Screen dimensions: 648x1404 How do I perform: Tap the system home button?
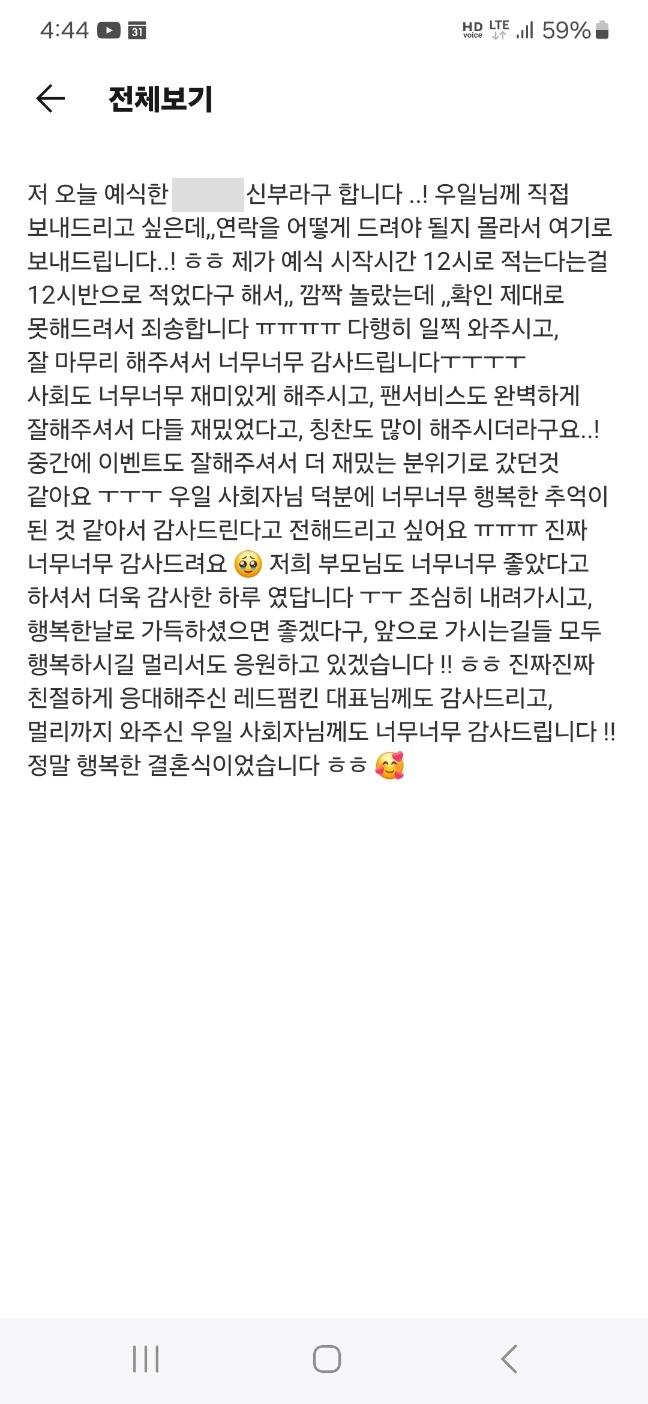pos(327,1358)
